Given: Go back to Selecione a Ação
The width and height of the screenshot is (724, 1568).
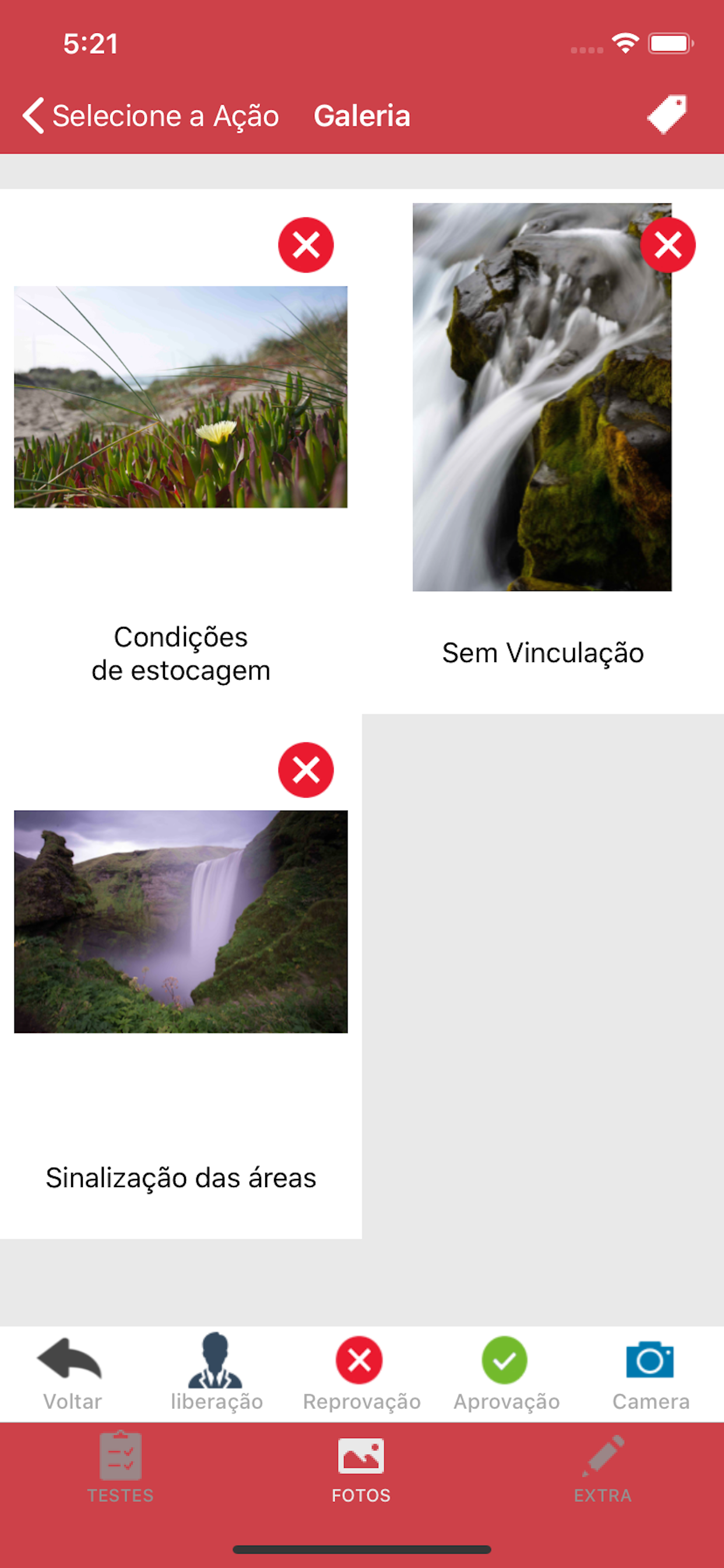Looking at the screenshot, I should 151,116.
